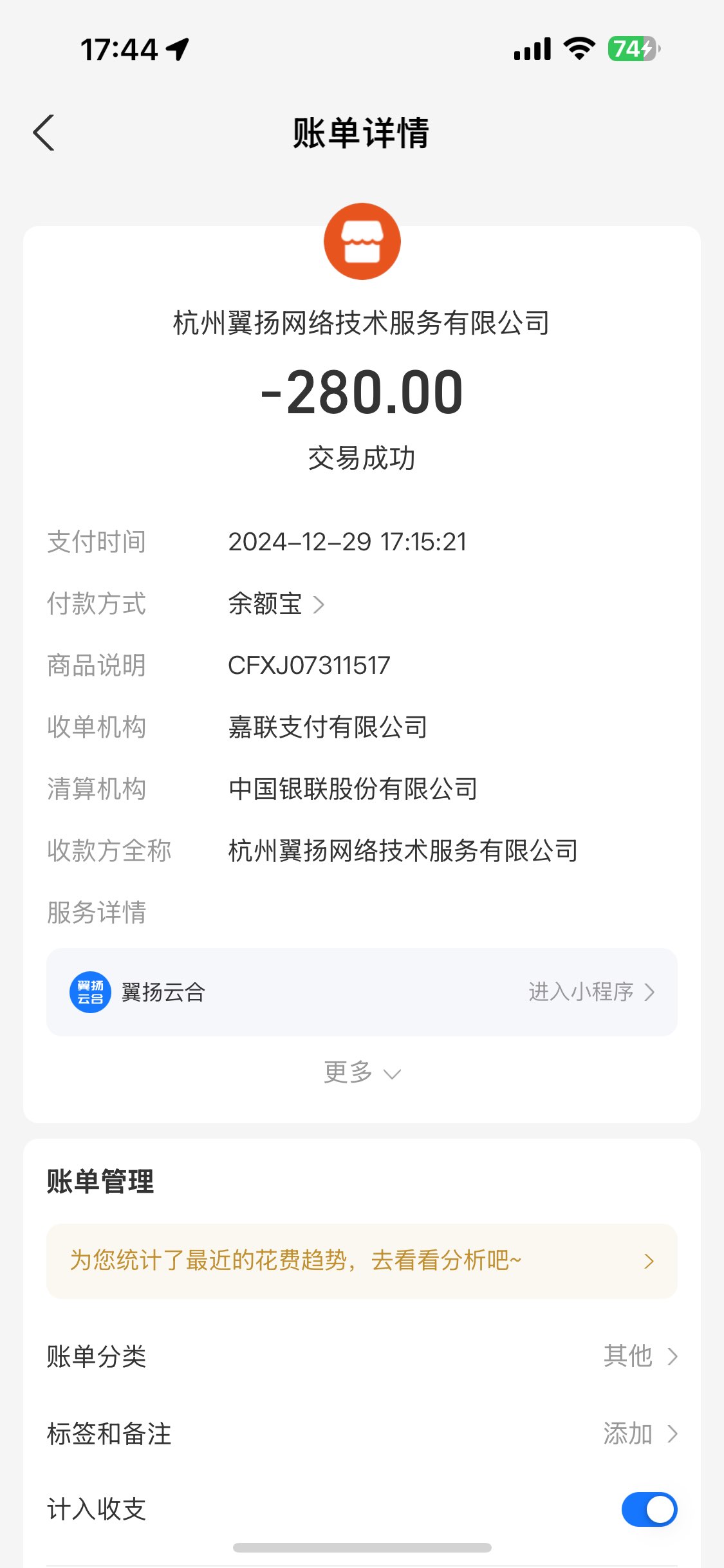Add 标签和备注 to this bill
Viewport: 724px width, 1568px height.
click(640, 1433)
